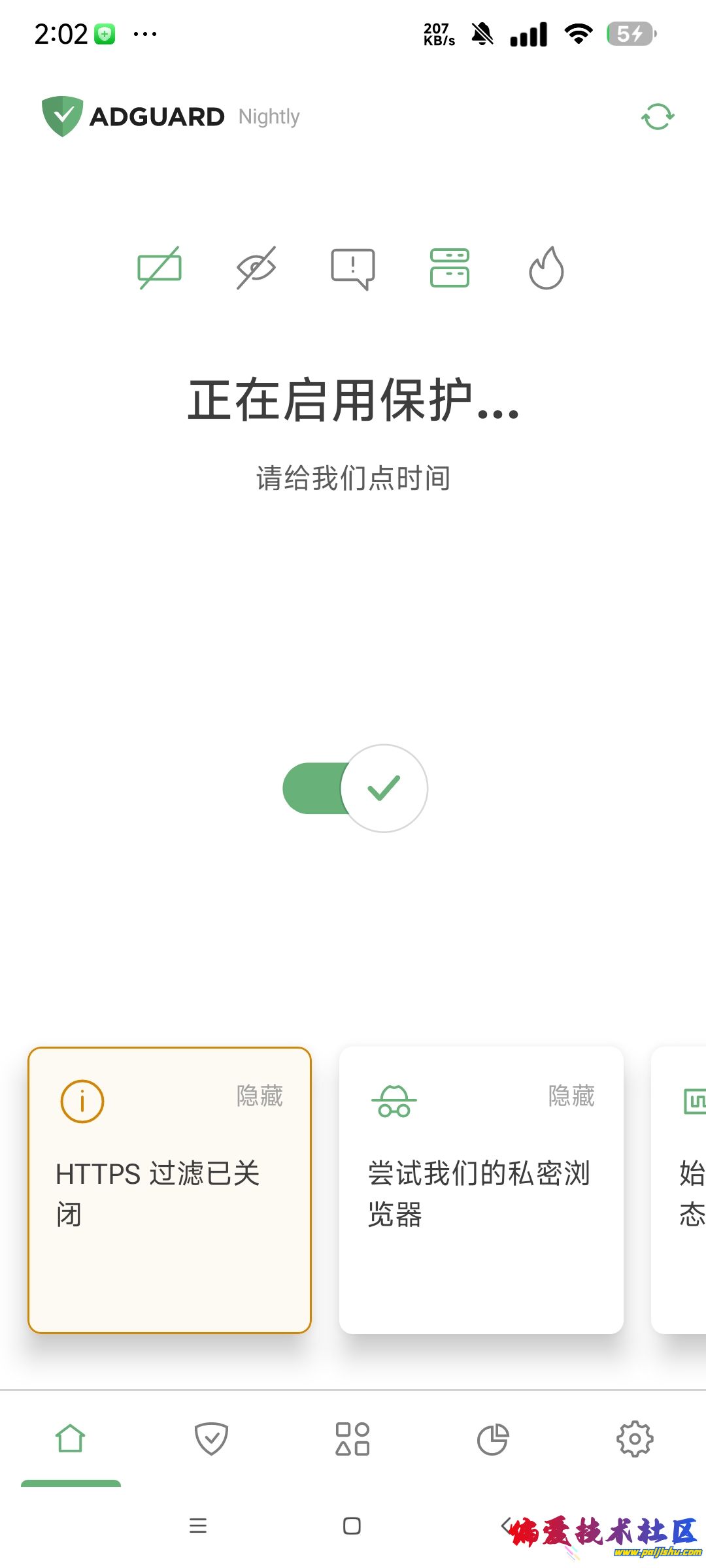The height and width of the screenshot is (1568, 706).
Task: Open Tracking Protection via crossed-eye icon
Action: (255, 267)
